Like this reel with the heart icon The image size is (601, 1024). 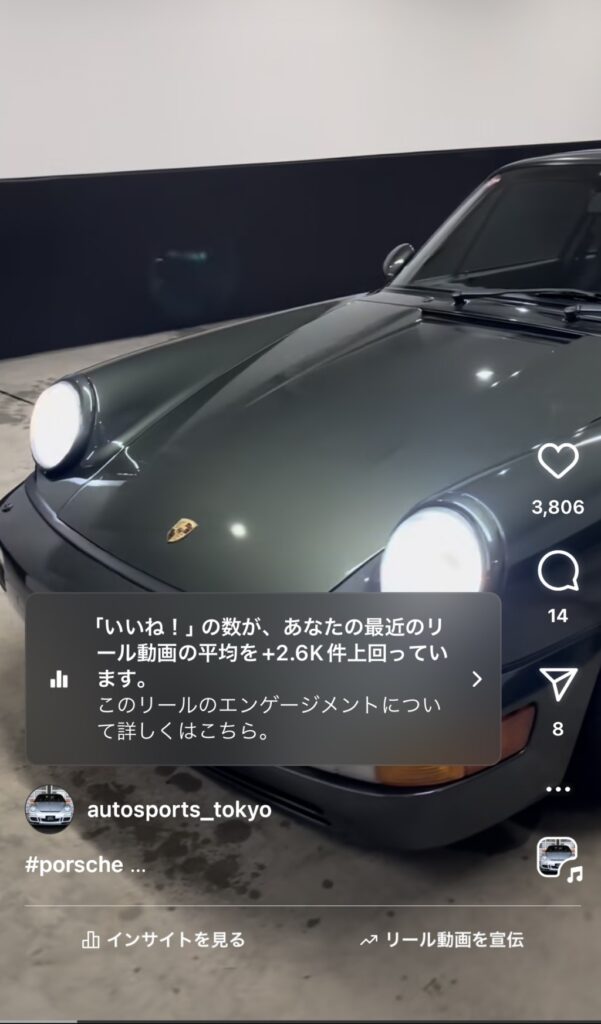[558, 461]
